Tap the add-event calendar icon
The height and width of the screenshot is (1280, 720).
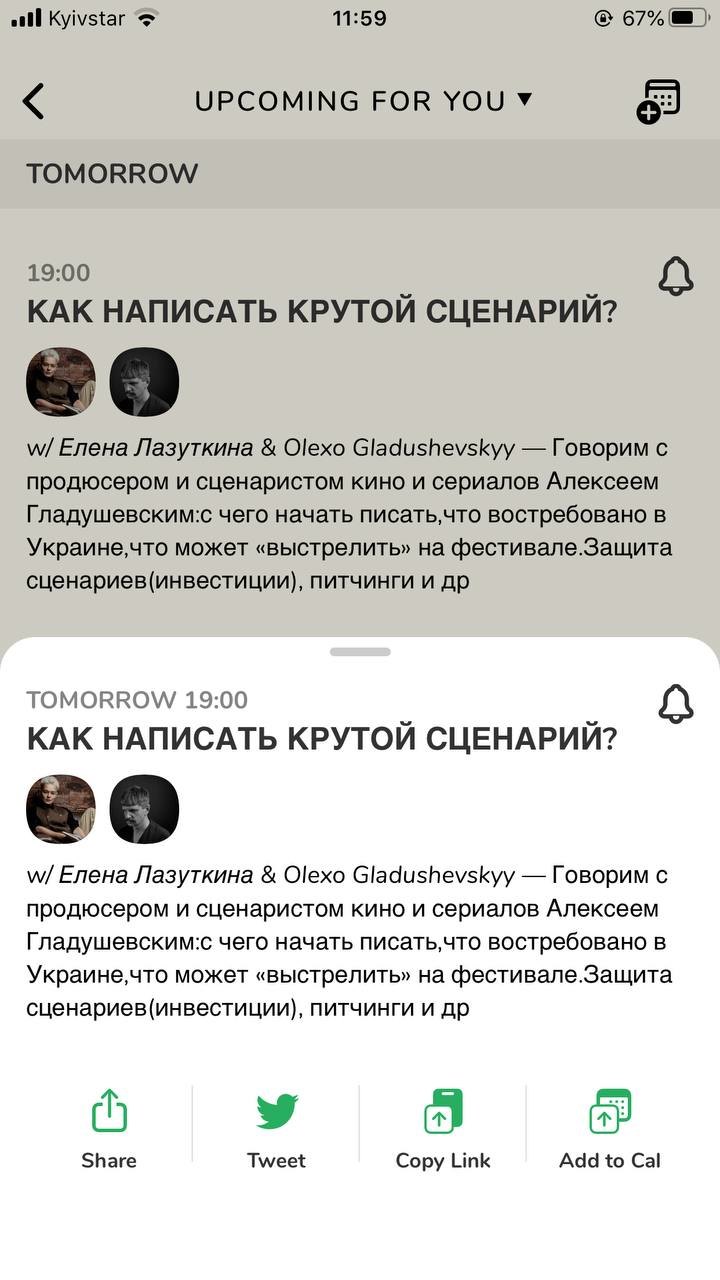tap(659, 101)
